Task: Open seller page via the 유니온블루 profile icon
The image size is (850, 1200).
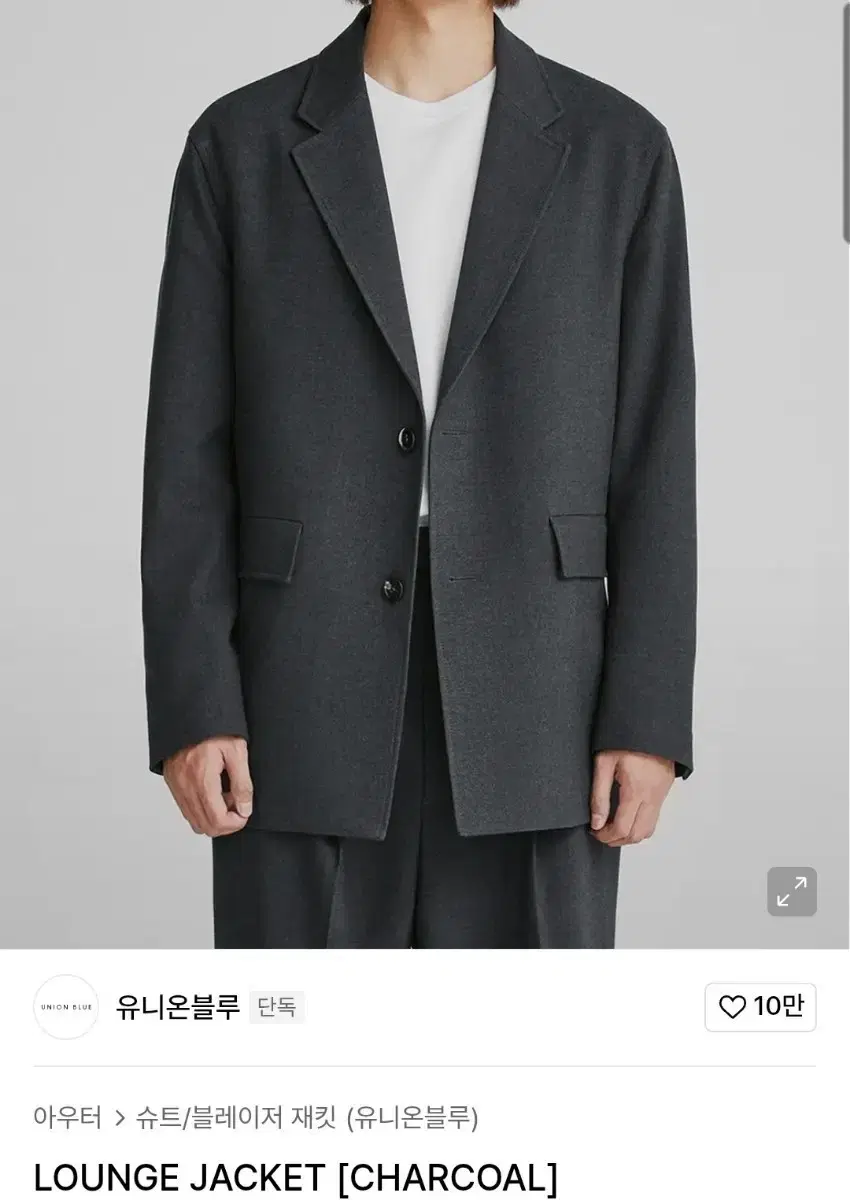Action: coord(66,1008)
